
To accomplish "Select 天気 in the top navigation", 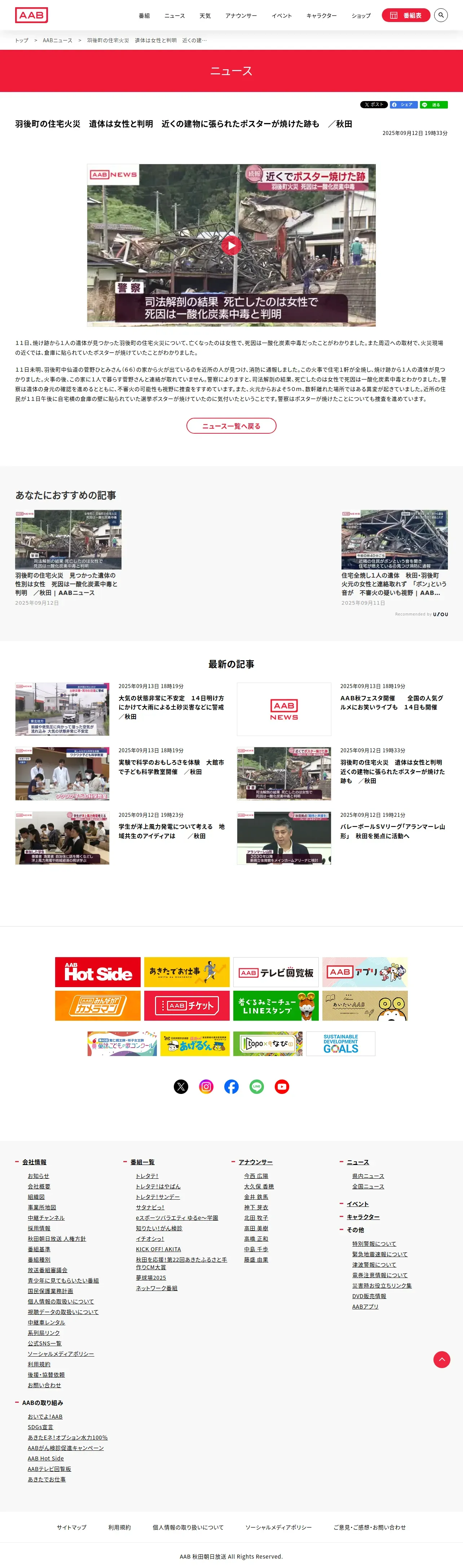I will [205, 16].
